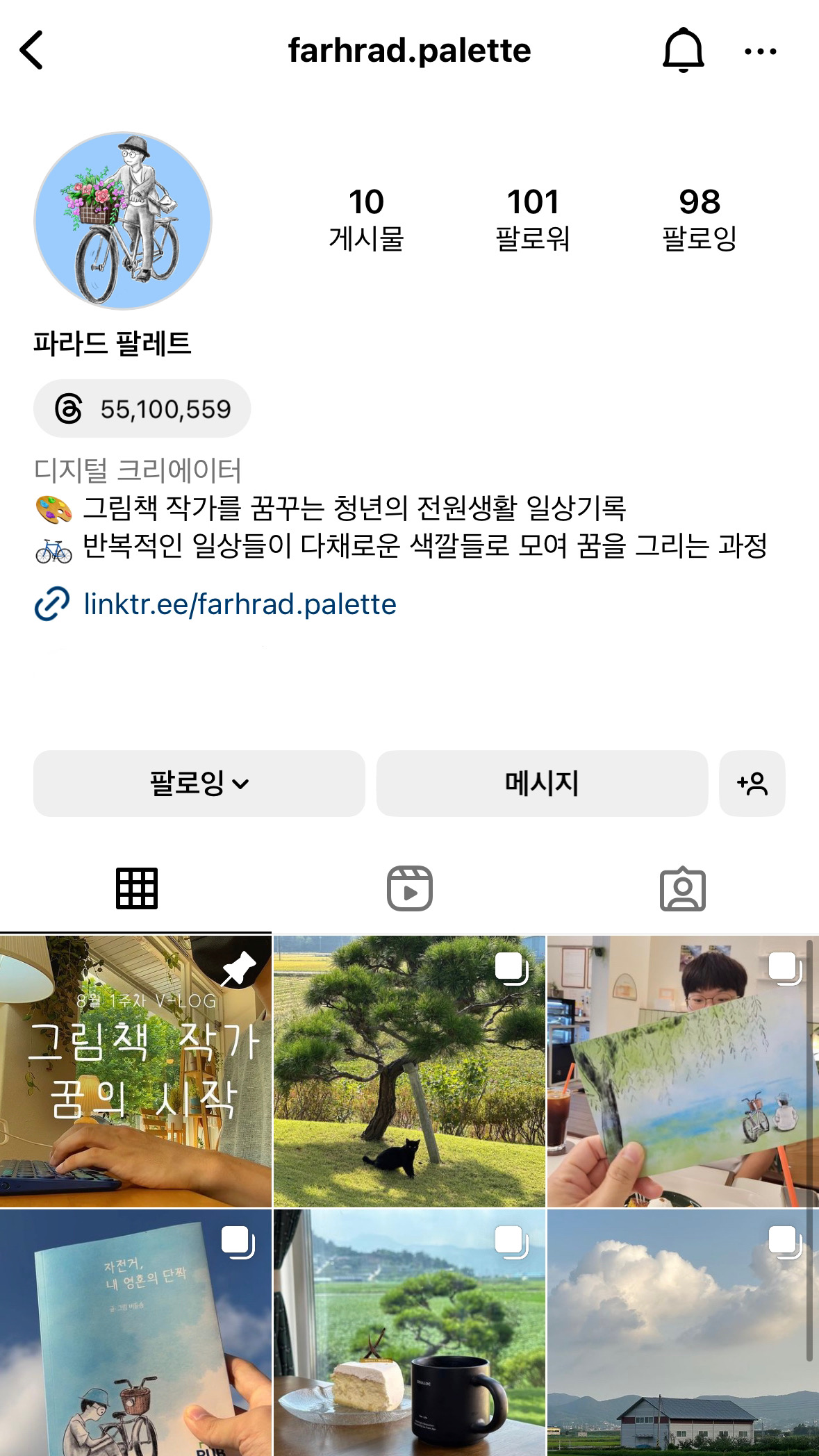Open the Threads badge 55,100,559

coord(142,408)
